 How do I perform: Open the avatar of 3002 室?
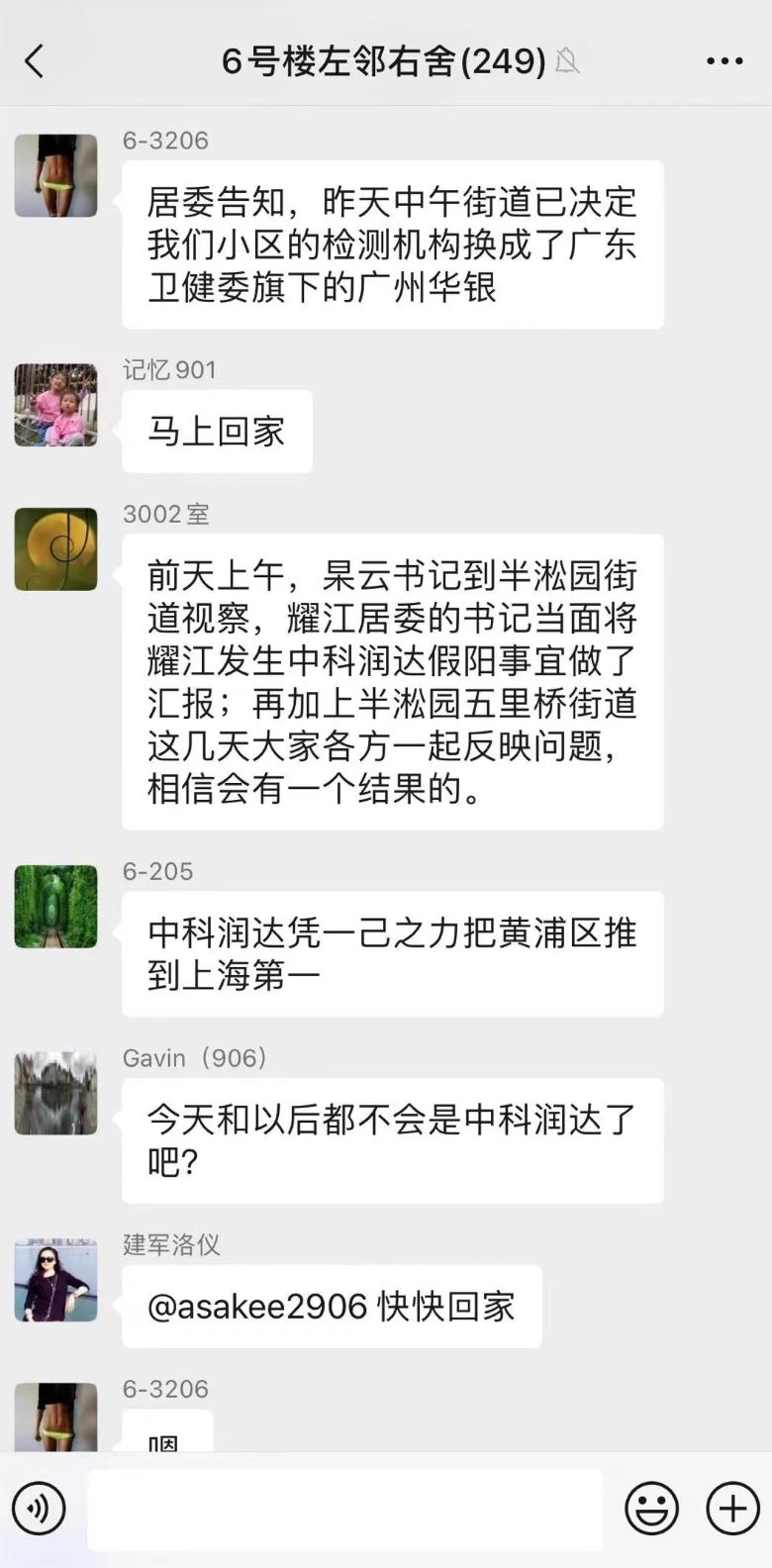(x=56, y=549)
